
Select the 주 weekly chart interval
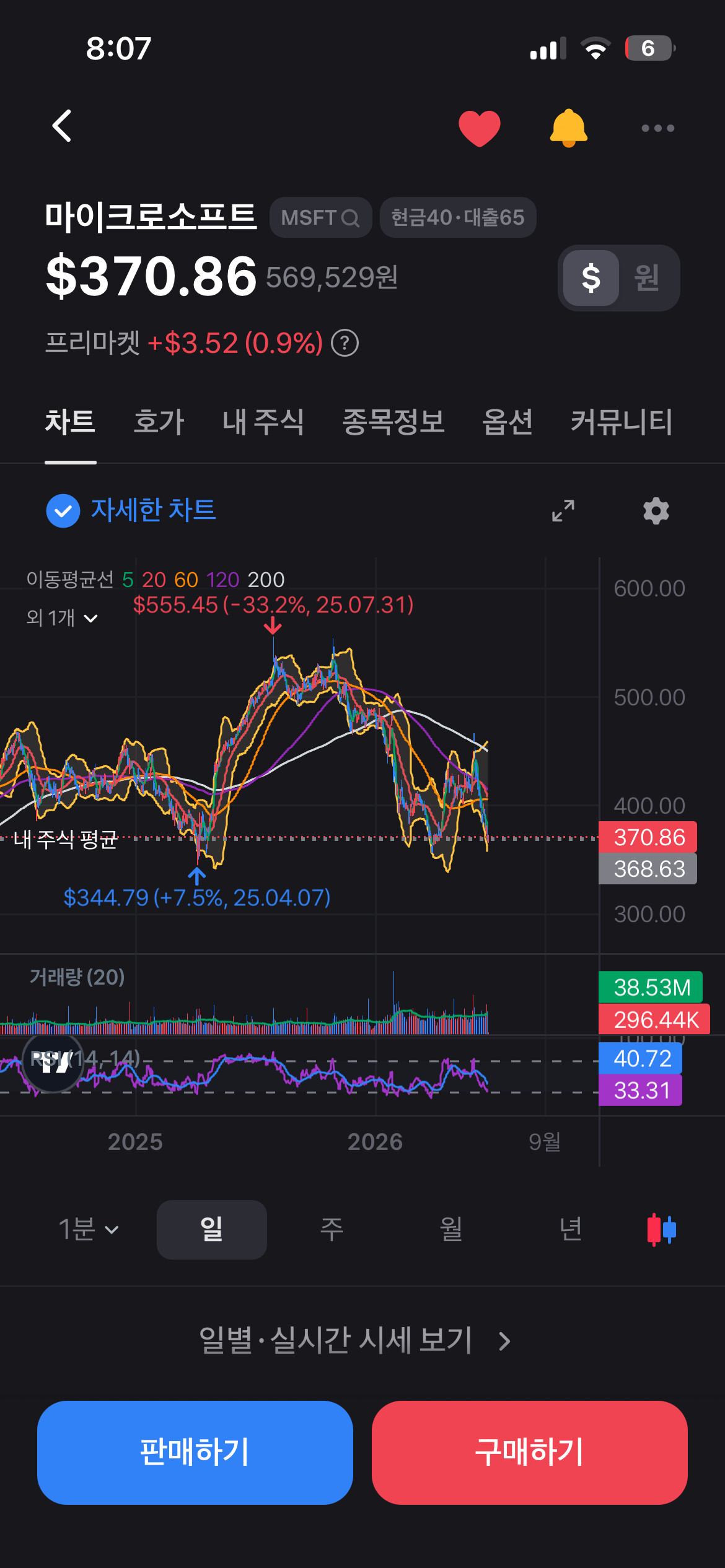(x=332, y=1229)
